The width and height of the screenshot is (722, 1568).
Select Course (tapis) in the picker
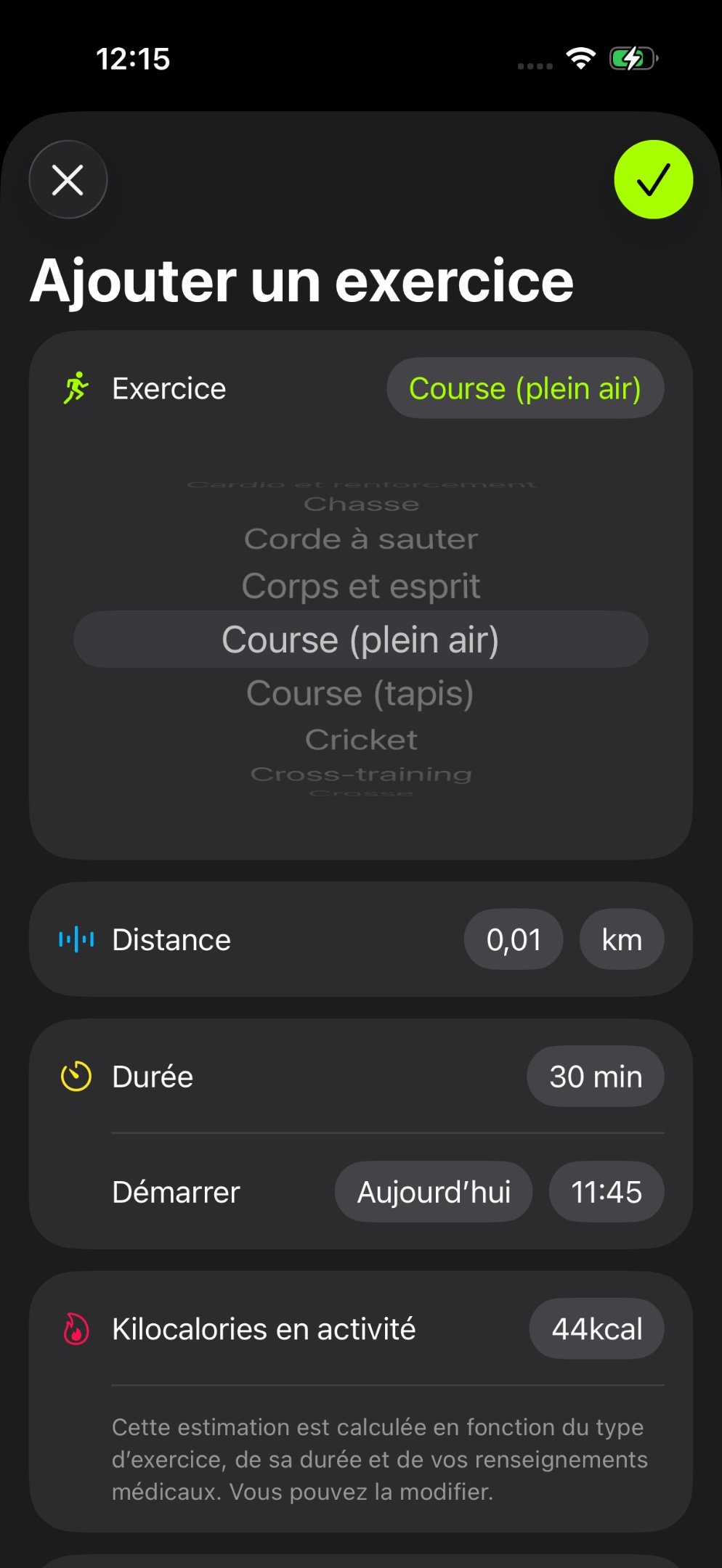coord(361,693)
